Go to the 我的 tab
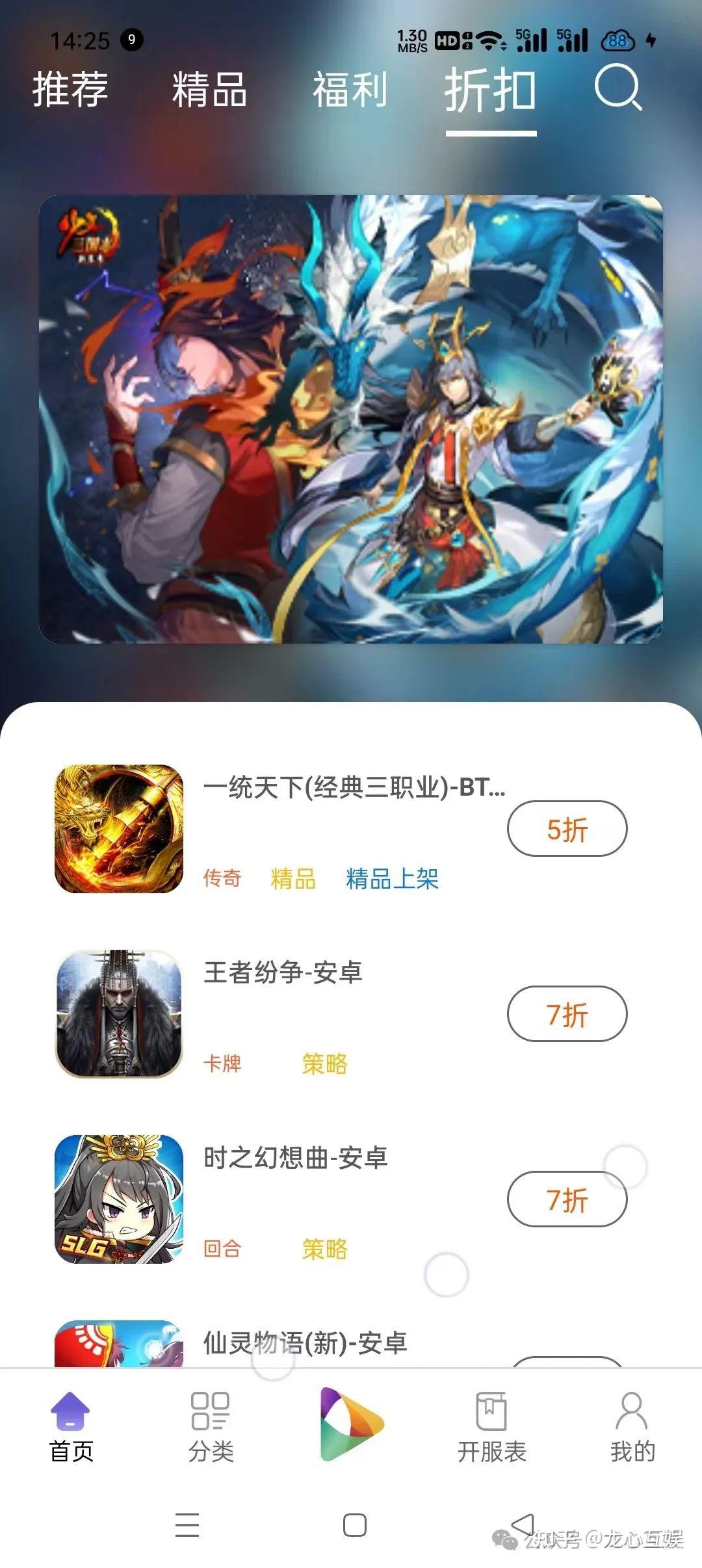 coord(632,1426)
